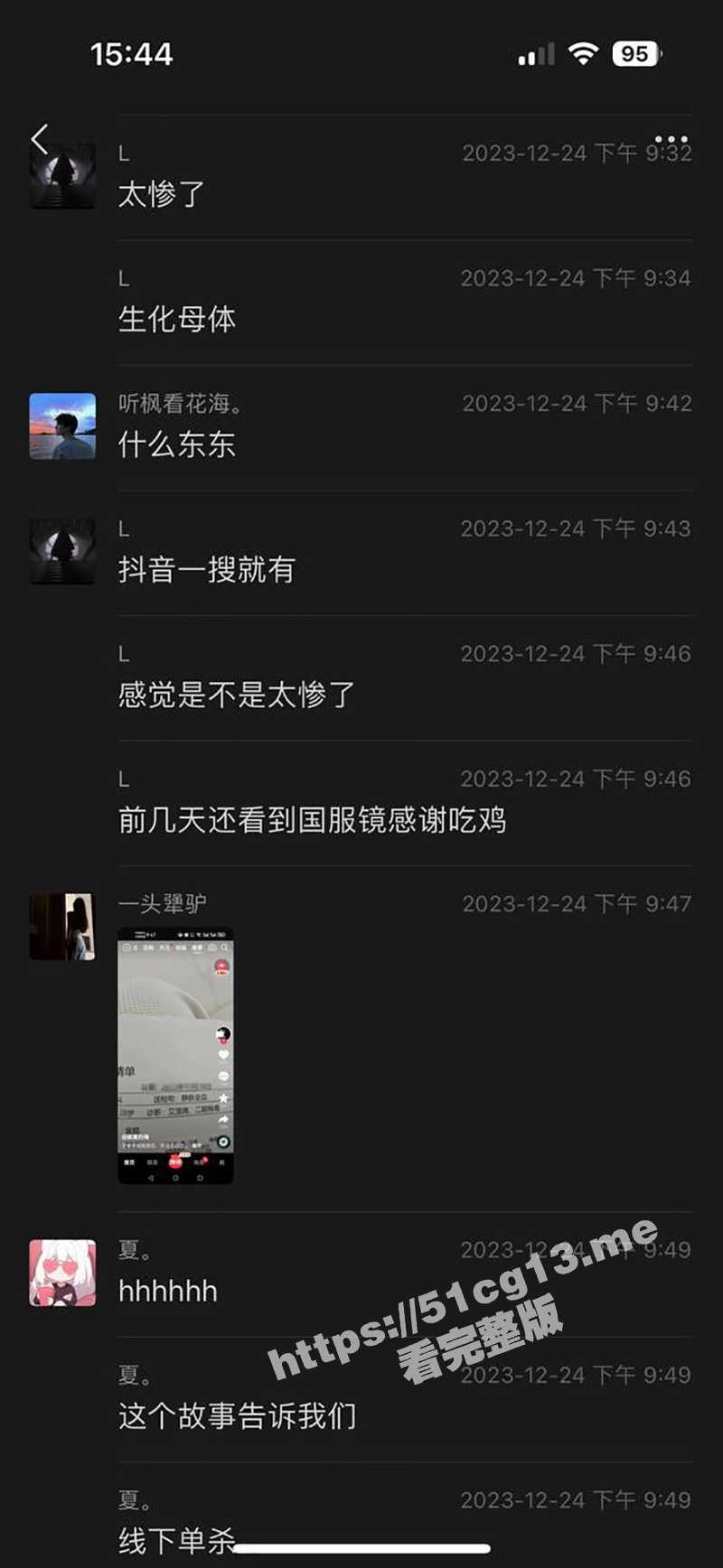View profile of 听枫看花海 via avatar
This screenshot has height=1568, width=723.
point(62,426)
